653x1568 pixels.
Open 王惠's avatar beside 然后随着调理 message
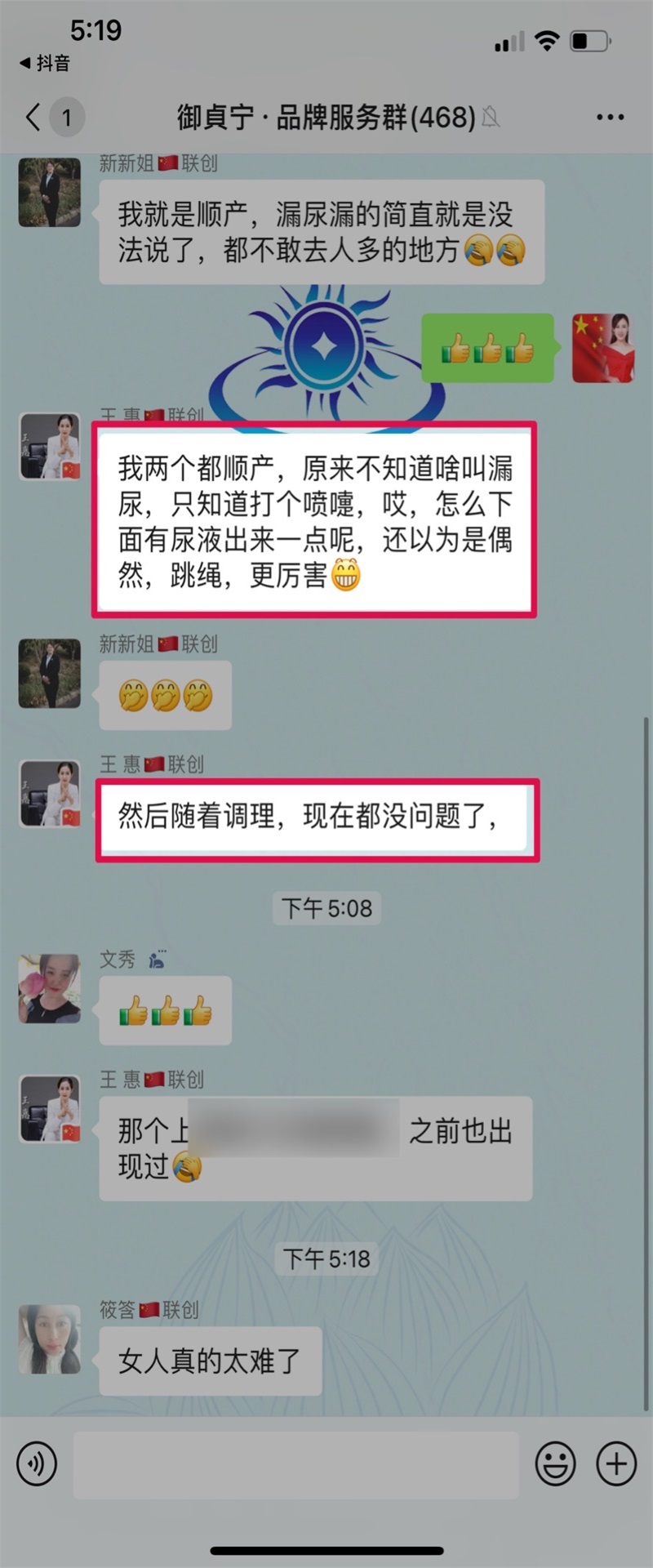point(50,794)
